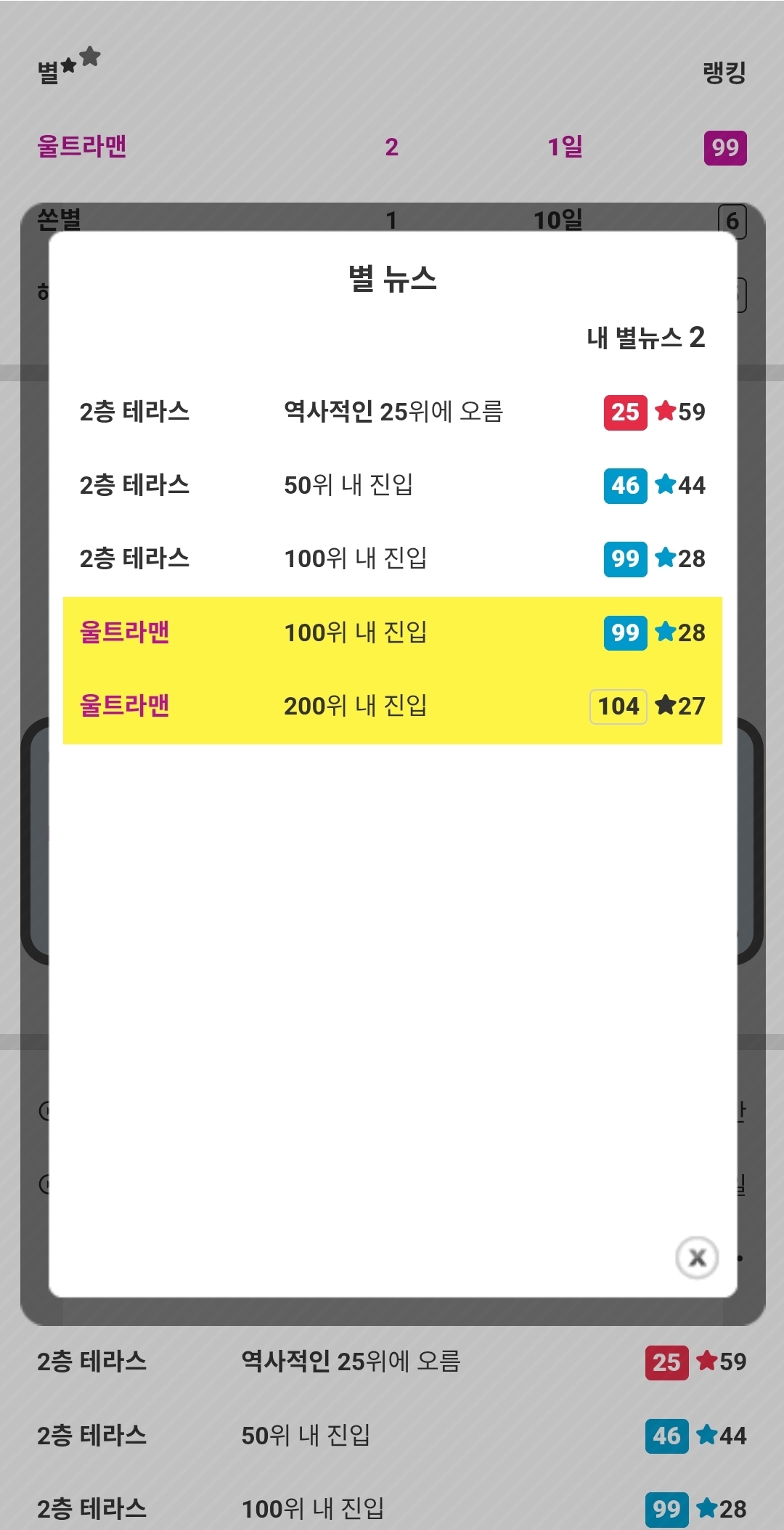Select the 2층 테라스 50위 내 진입 row
Screen dimensions: 784x1530
392,485
